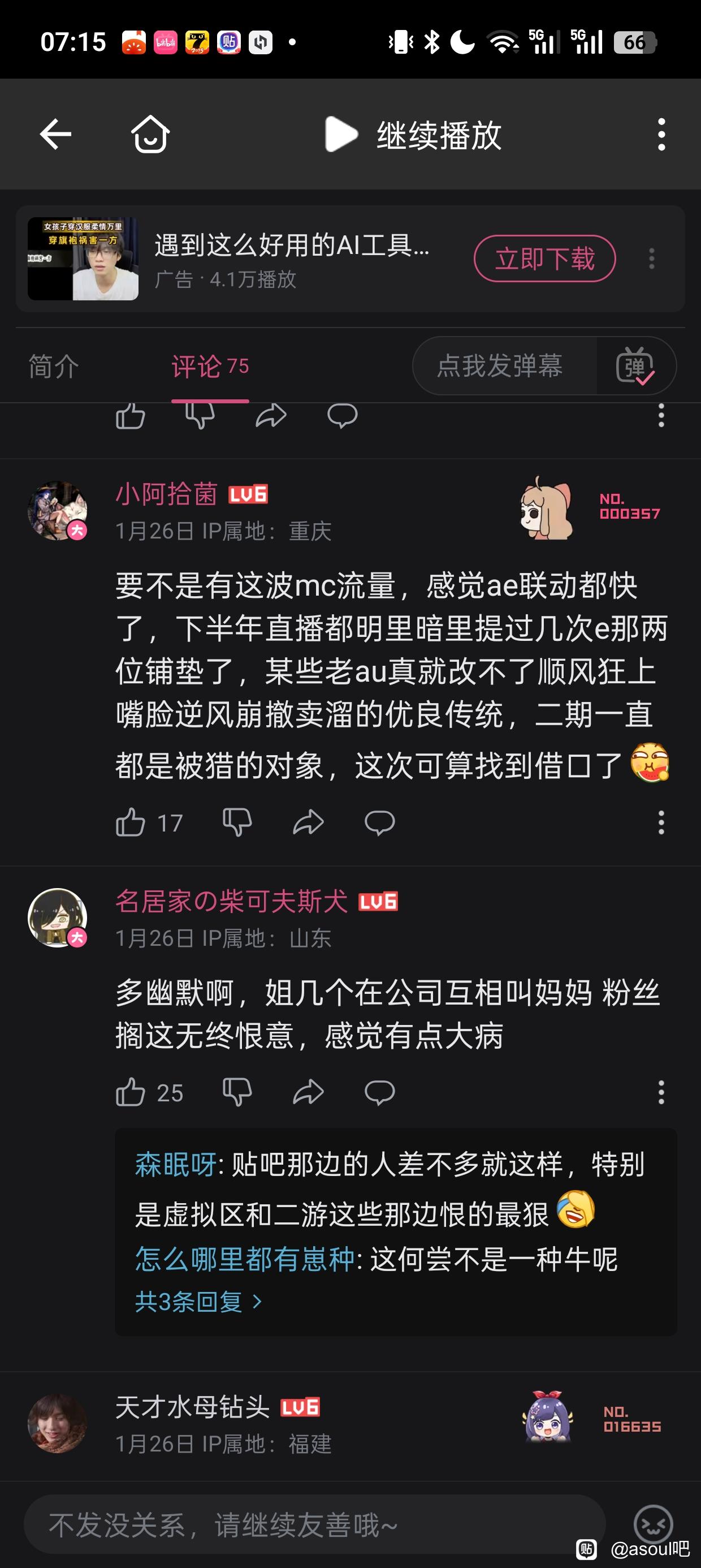Like 名居家の柴可夫斯犬's comment
The width and height of the screenshot is (701, 1568).
point(130,1093)
